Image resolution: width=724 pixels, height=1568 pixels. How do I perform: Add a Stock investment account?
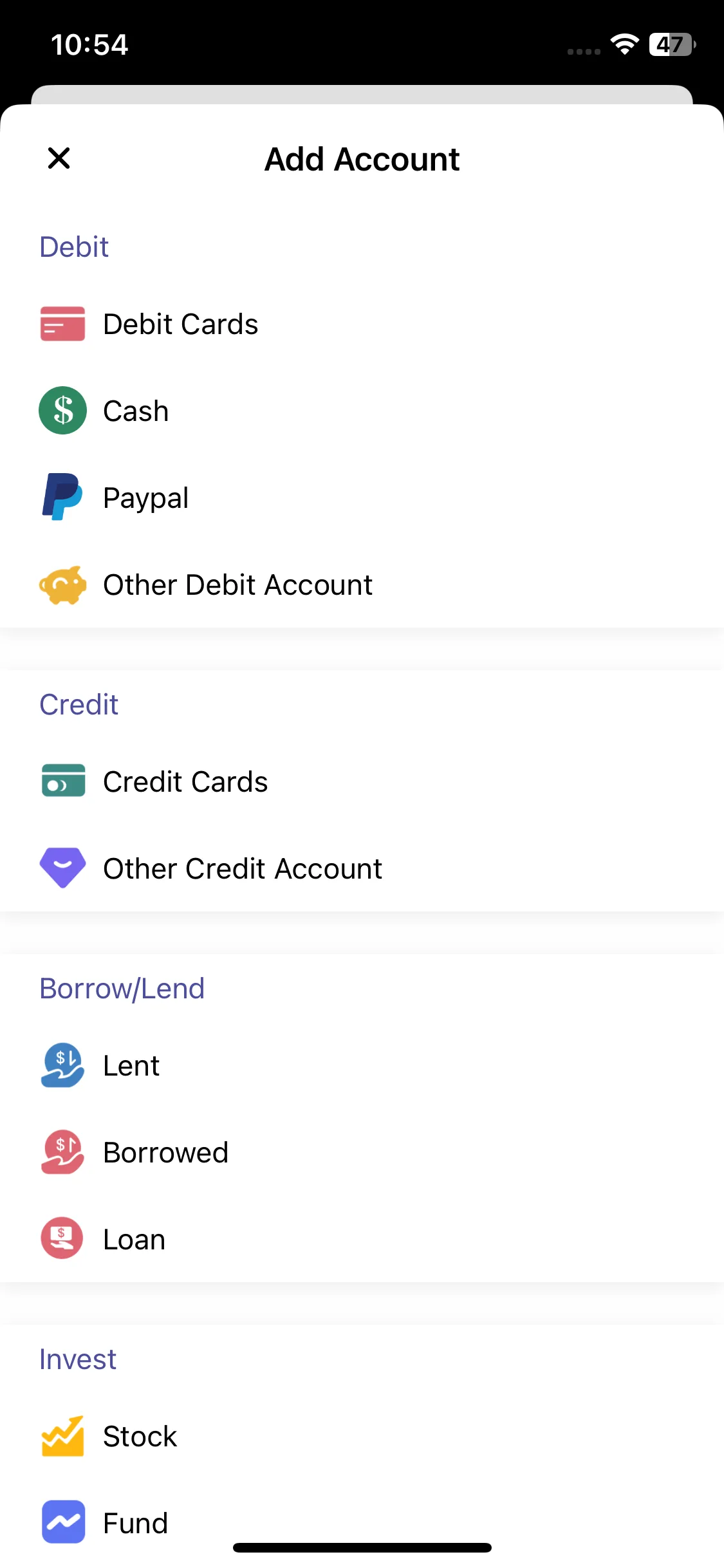140,1436
